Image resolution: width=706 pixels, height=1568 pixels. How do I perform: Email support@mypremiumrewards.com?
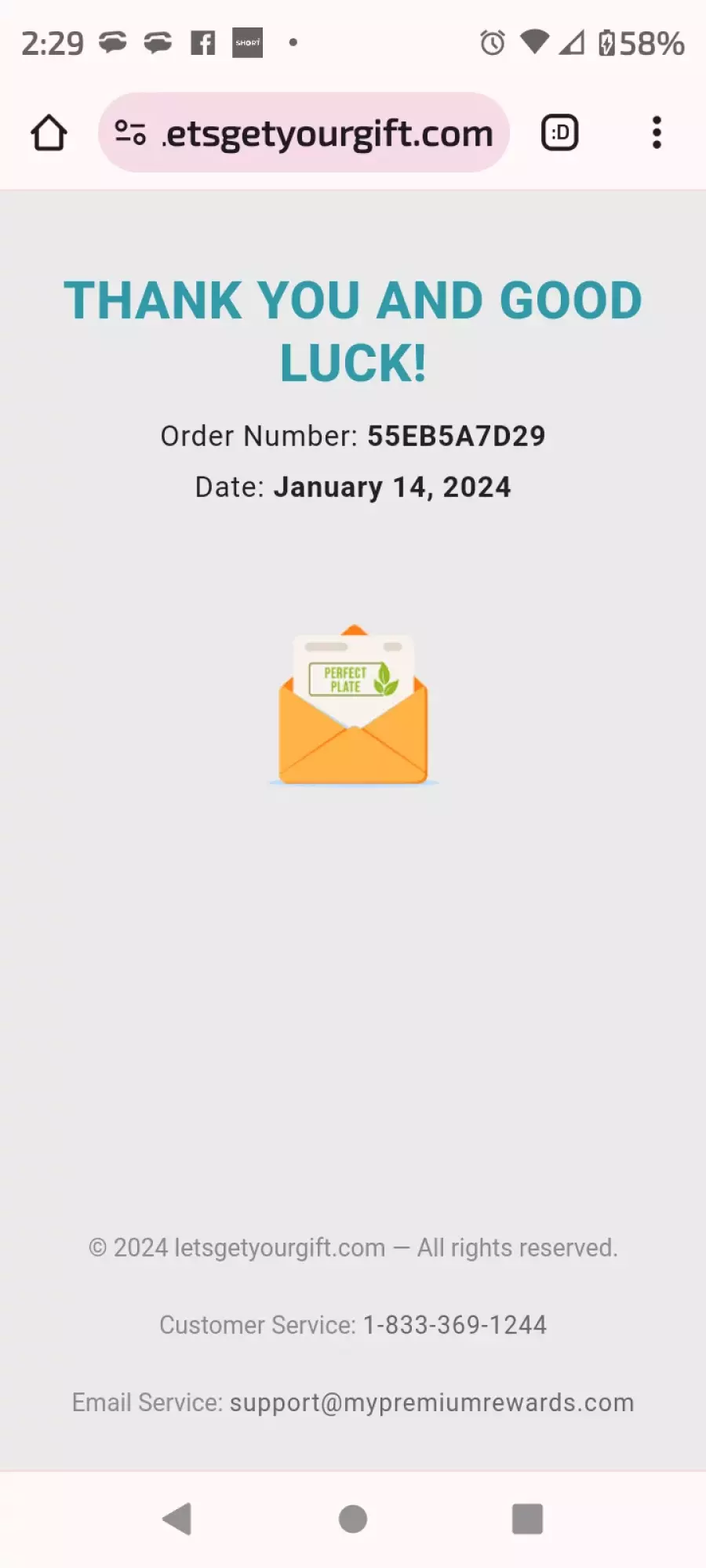pos(431,1403)
